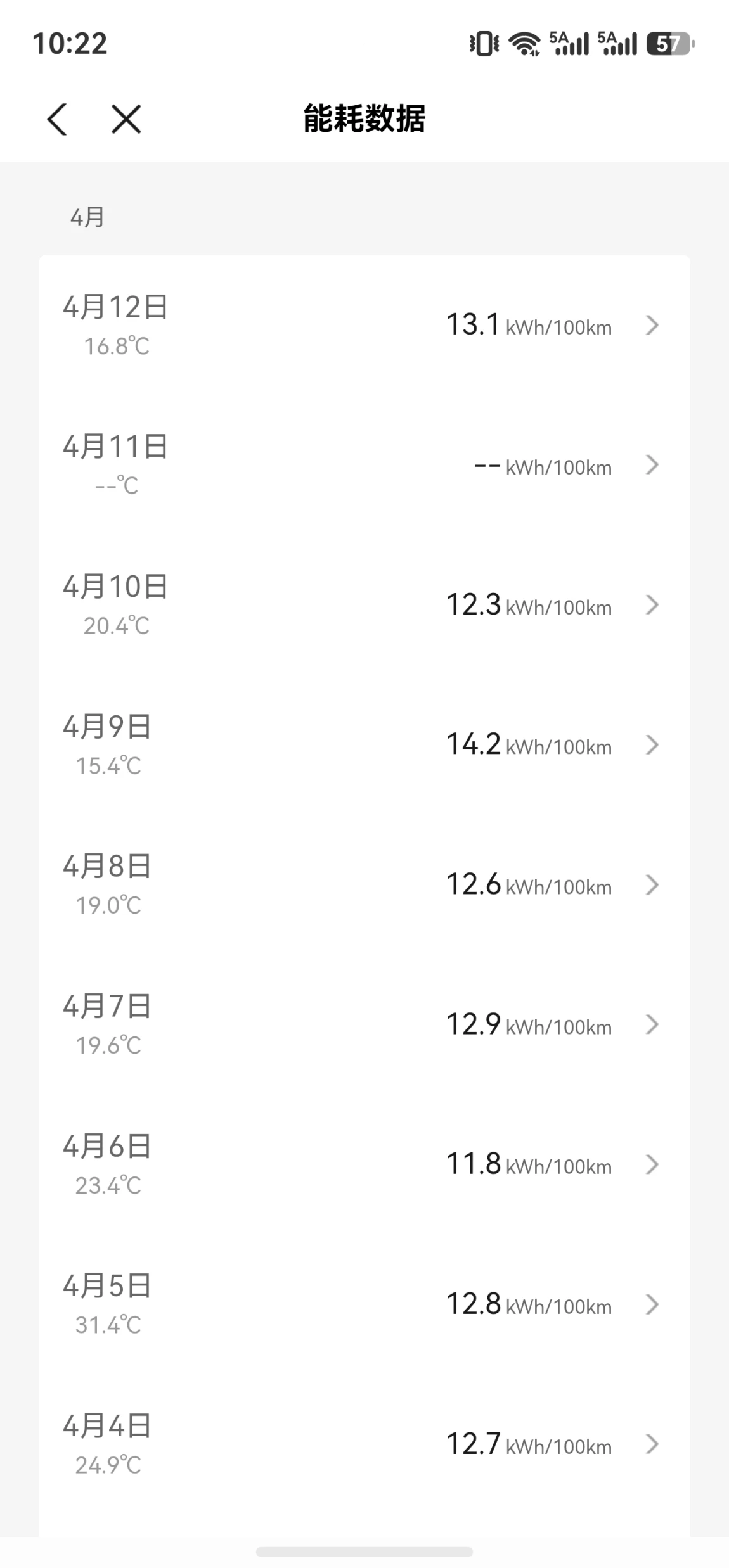The width and height of the screenshot is (729, 1568).
Task: Tap the 4月4日 energy row
Action: (364, 1445)
